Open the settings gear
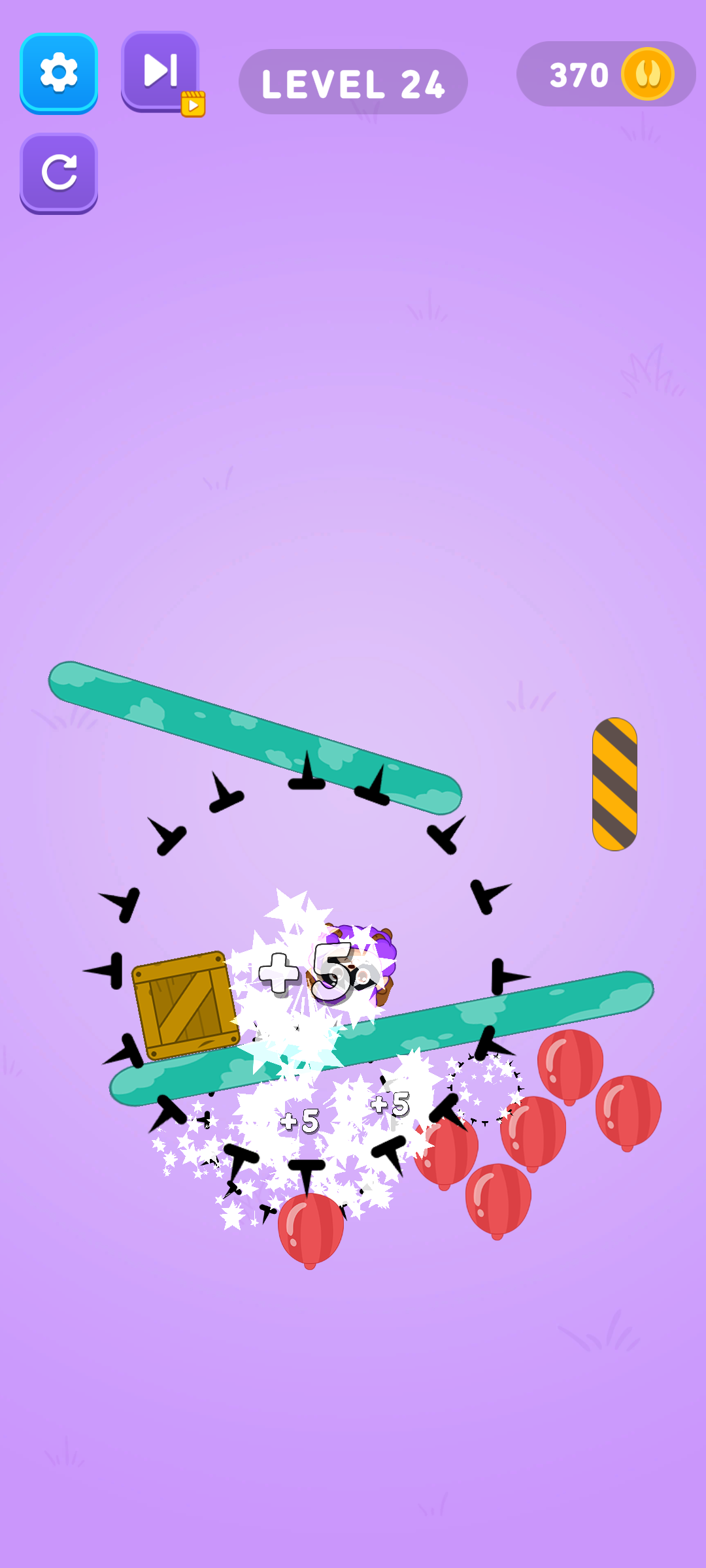This screenshot has width=706, height=1568. [59, 73]
